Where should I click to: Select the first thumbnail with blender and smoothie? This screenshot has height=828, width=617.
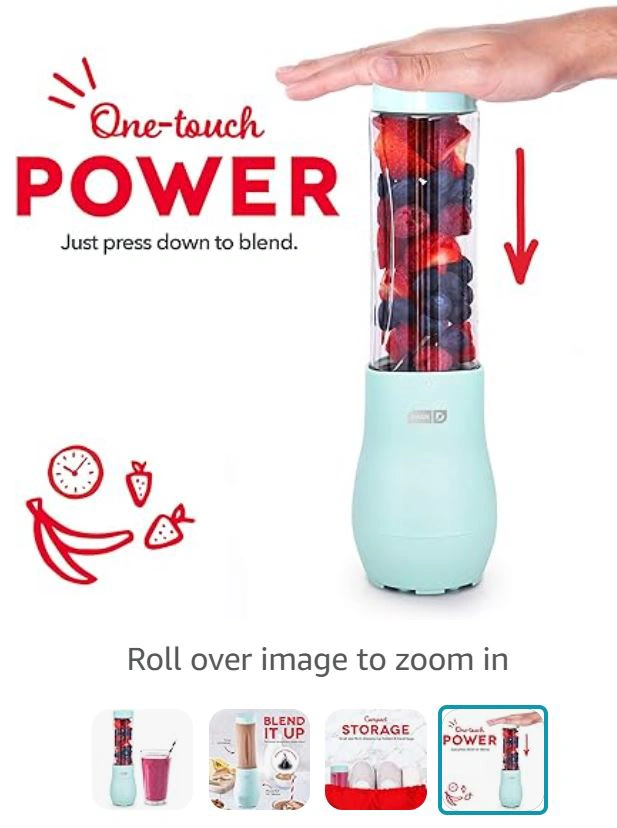[x=142, y=759]
